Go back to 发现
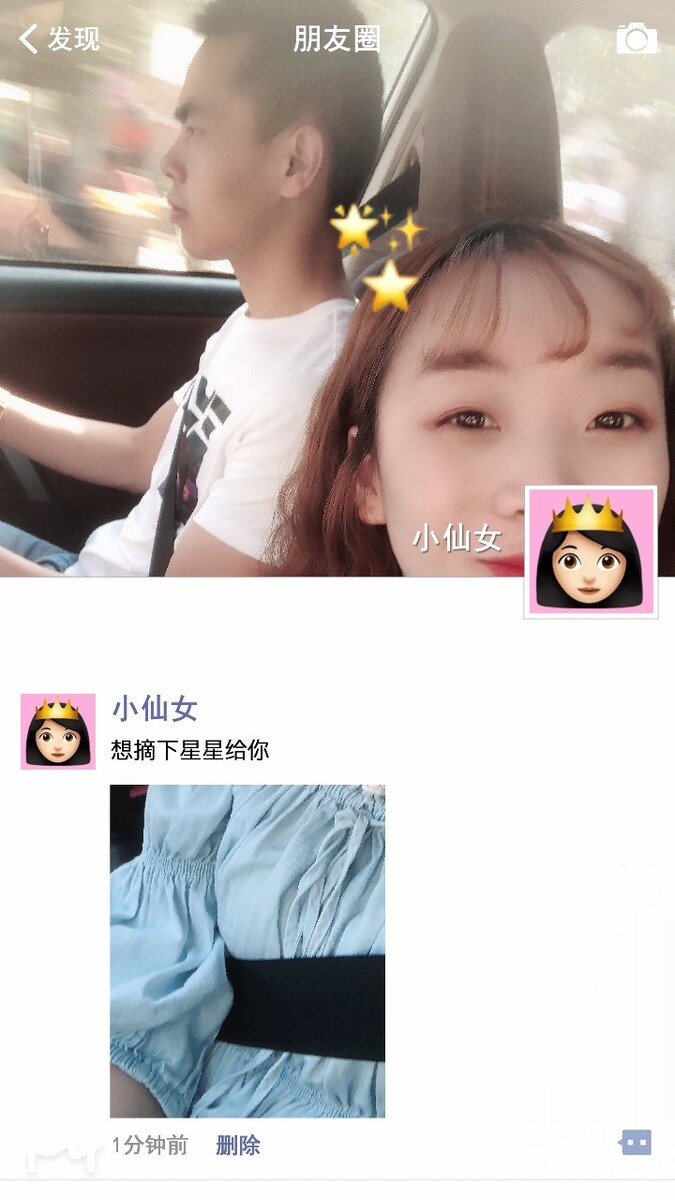Viewport: 675px width, 1200px height. tap(59, 39)
